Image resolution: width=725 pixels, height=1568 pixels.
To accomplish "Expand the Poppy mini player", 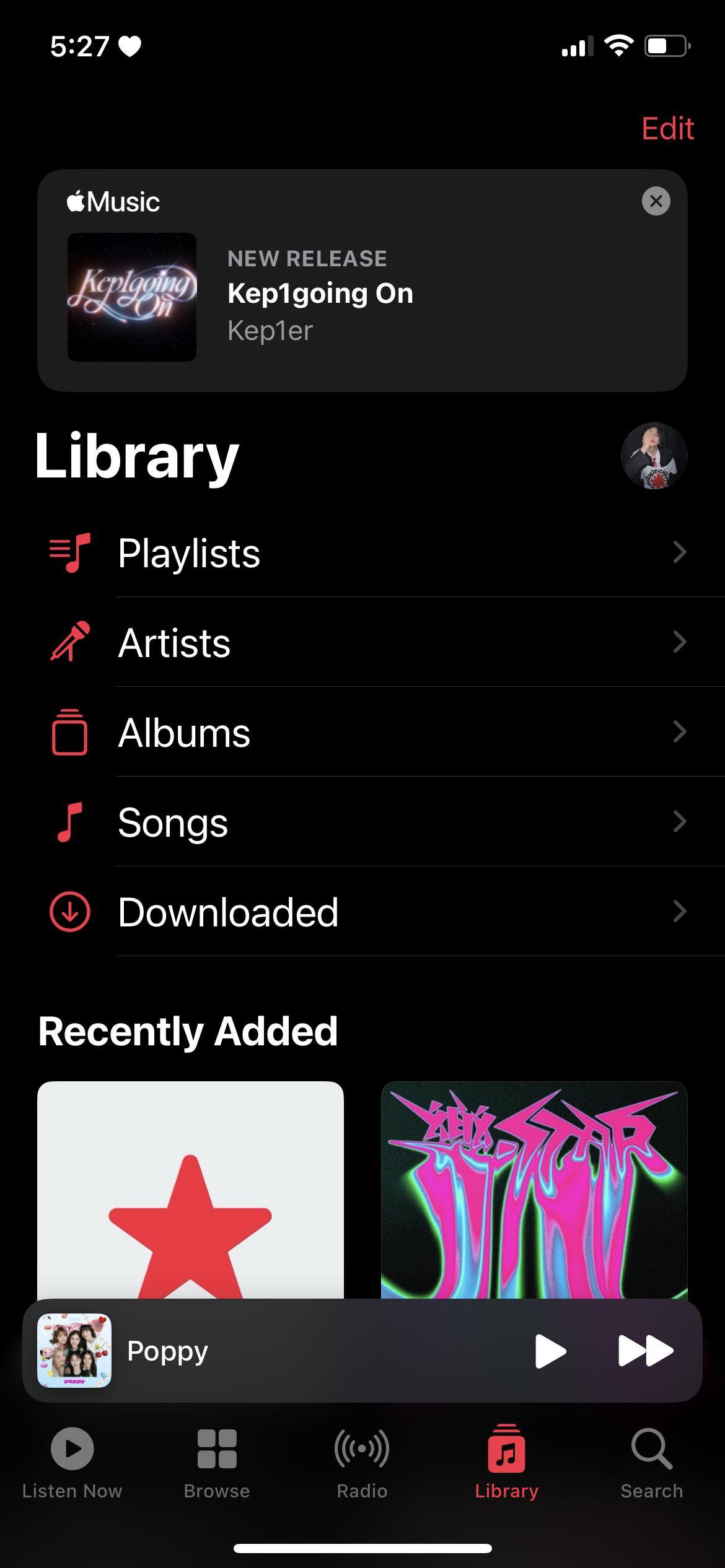I will 279,1351.
